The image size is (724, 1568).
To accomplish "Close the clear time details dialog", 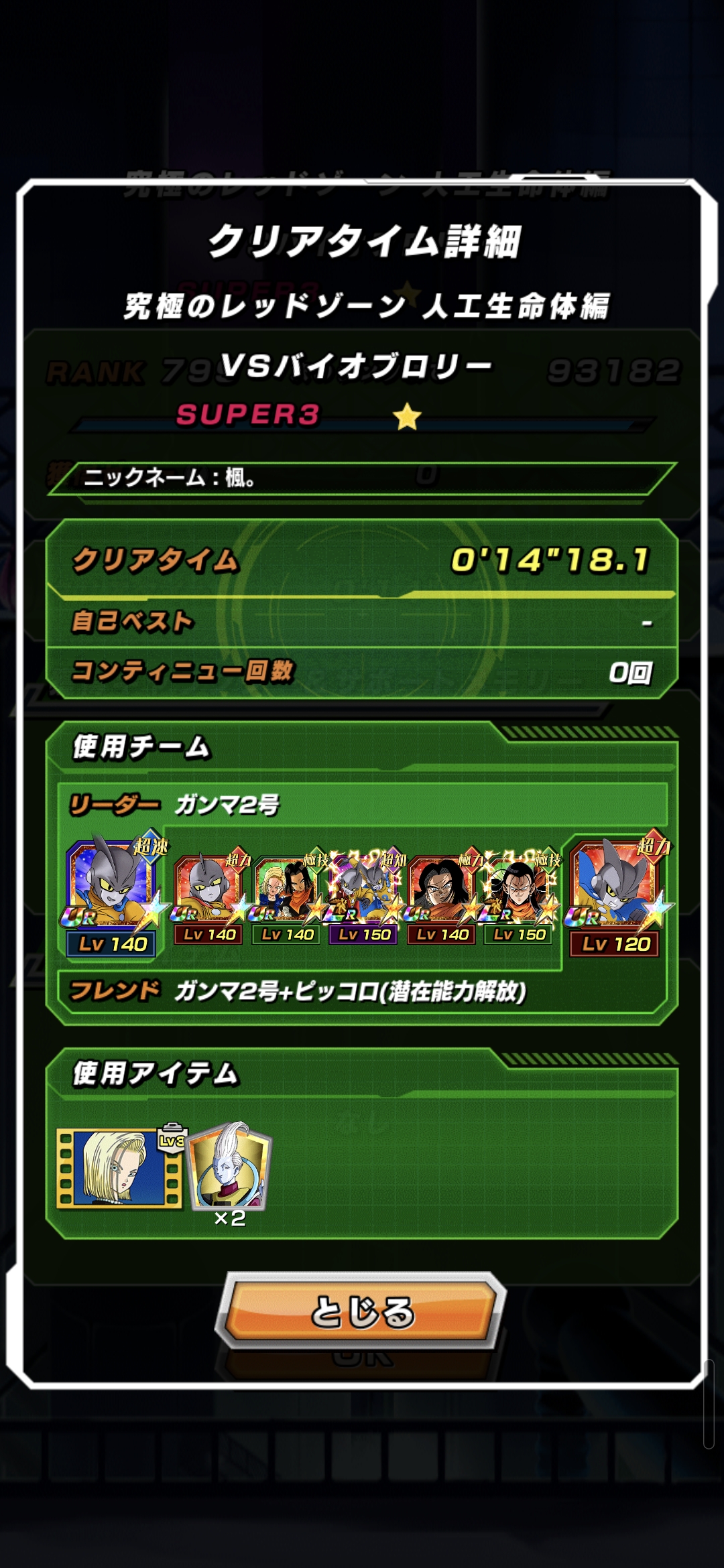I will click(x=362, y=1311).
